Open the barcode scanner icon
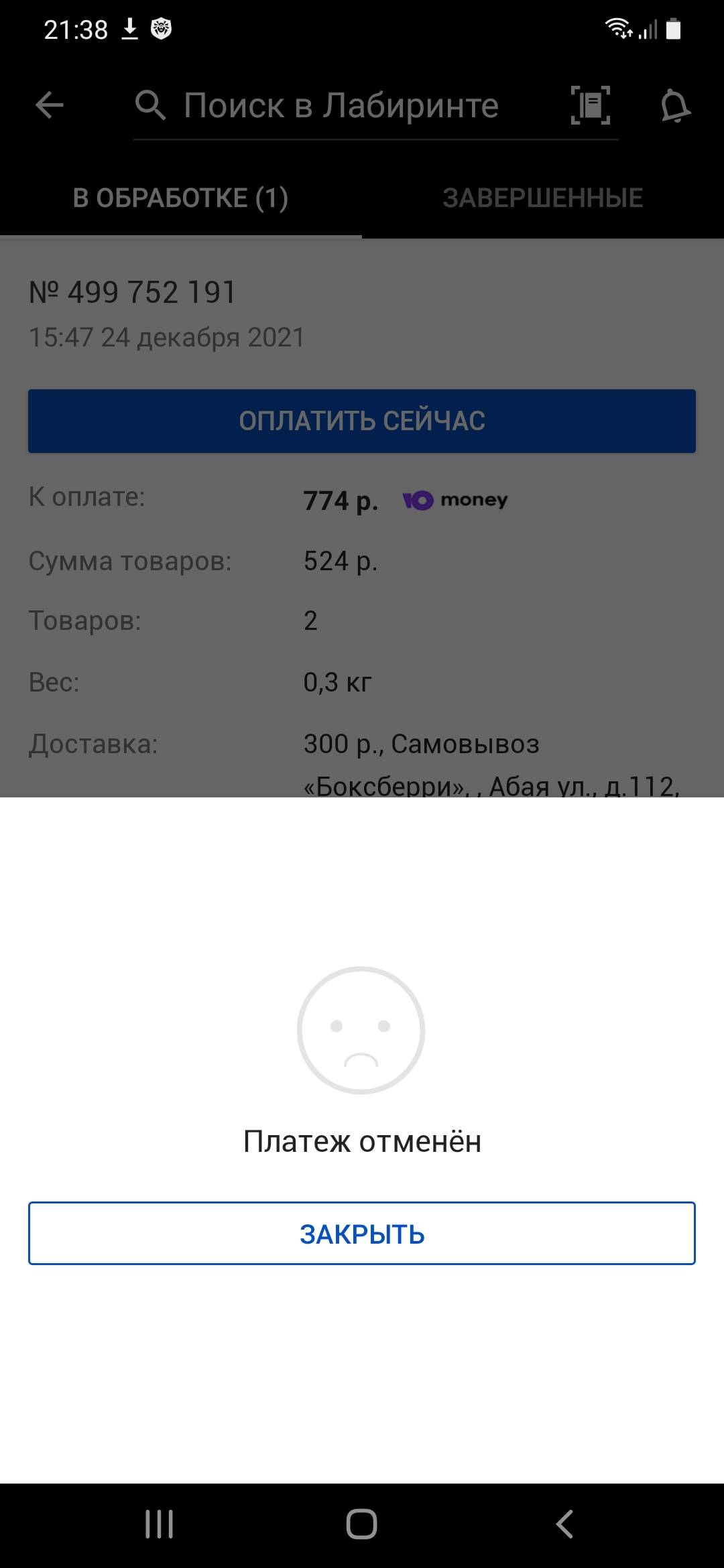 [591, 105]
